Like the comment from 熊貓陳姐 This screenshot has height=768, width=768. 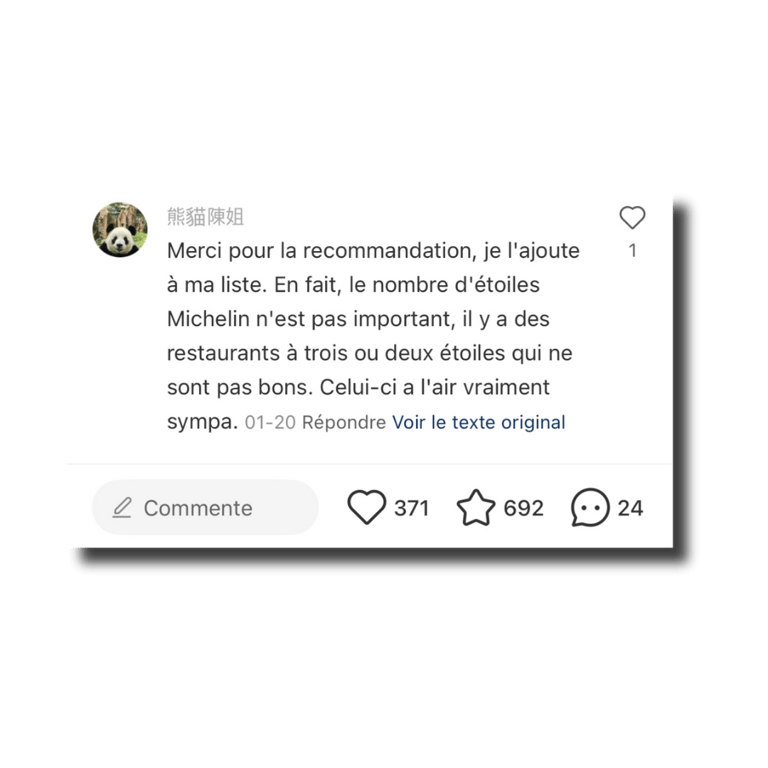[632, 218]
